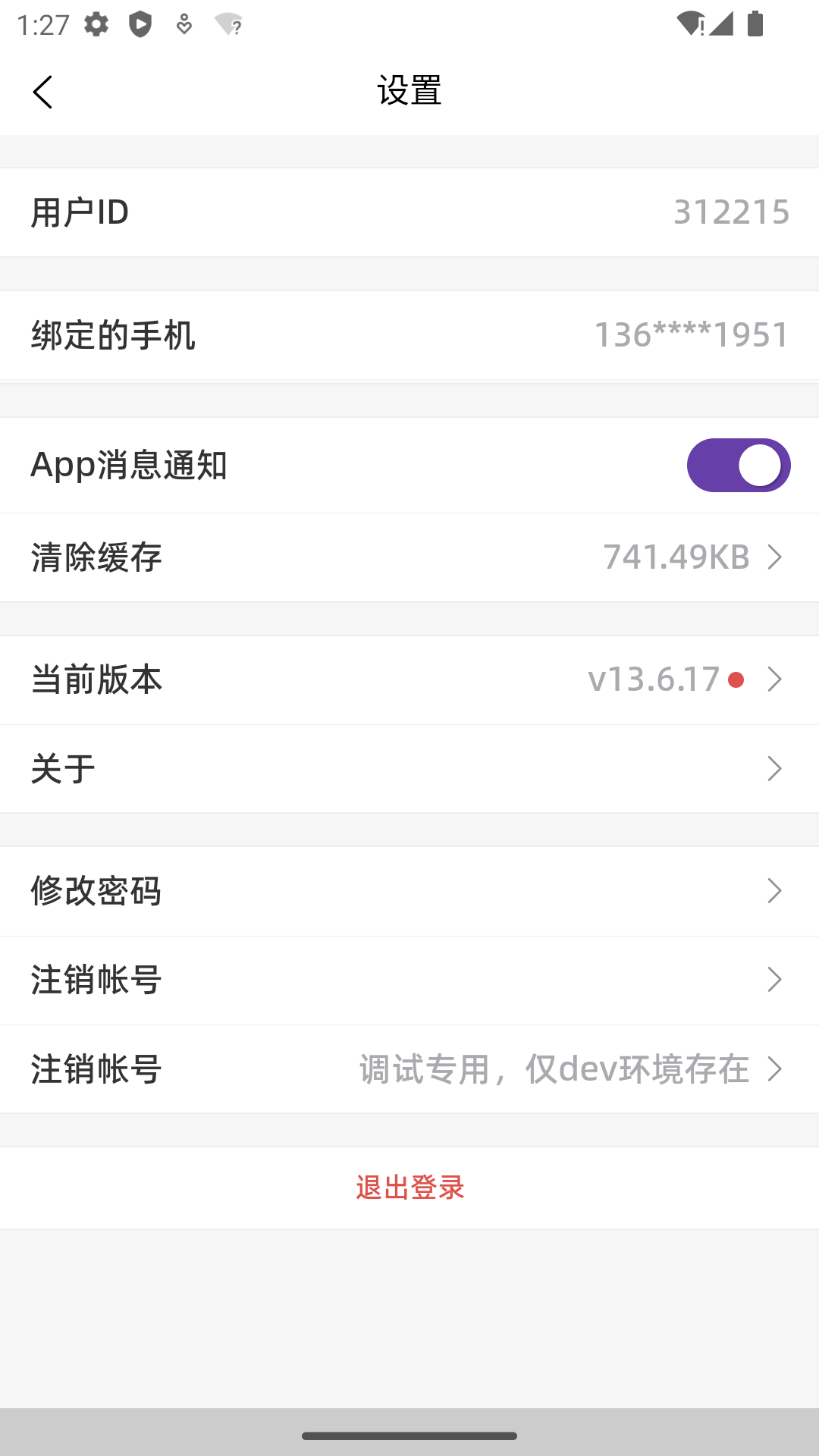
Task: Click the 用户ID row showing 312215
Action: (x=409, y=212)
